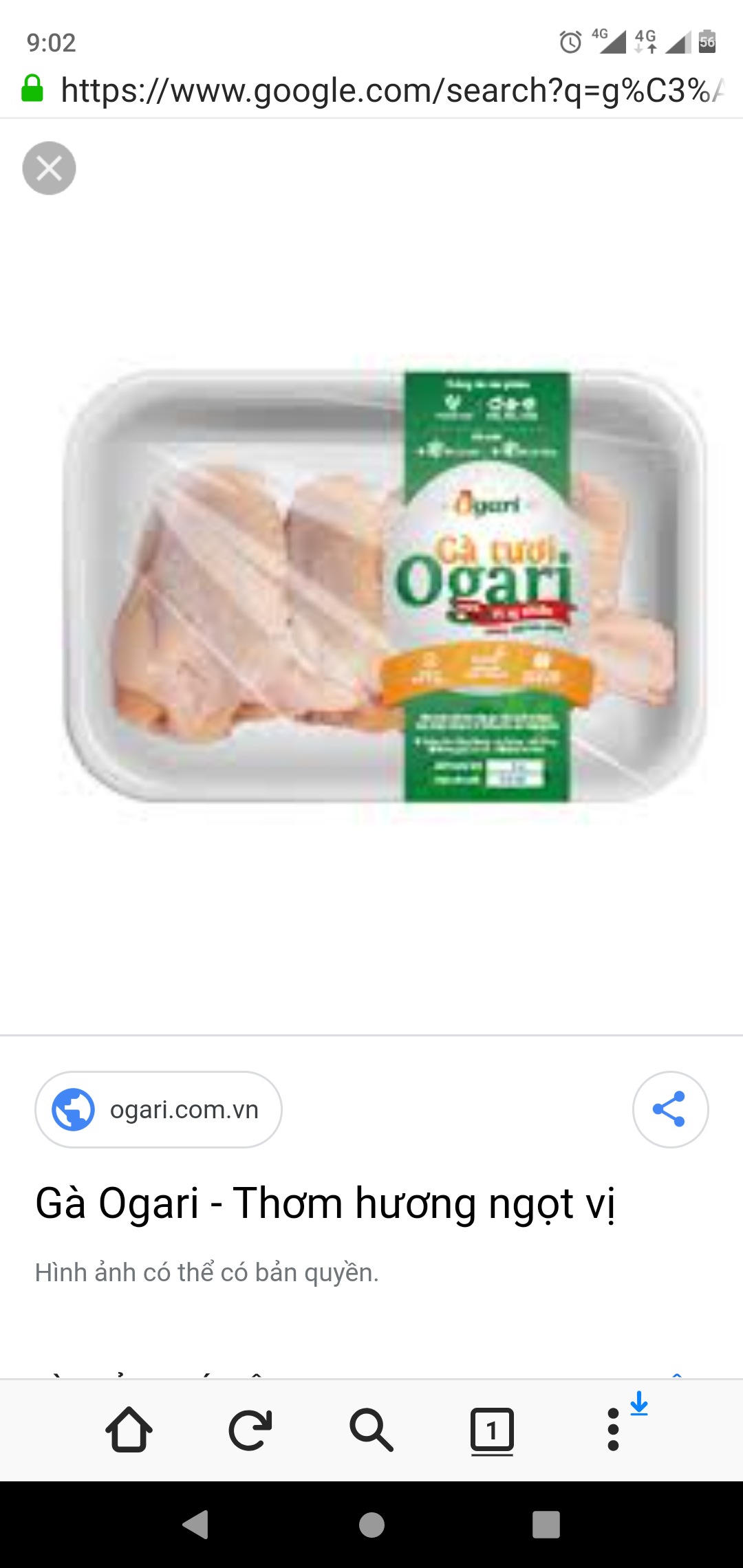This screenshot has height=1568, width=743.
Task: View the full-size Ogari chicken image
Action: coord(383,586)
